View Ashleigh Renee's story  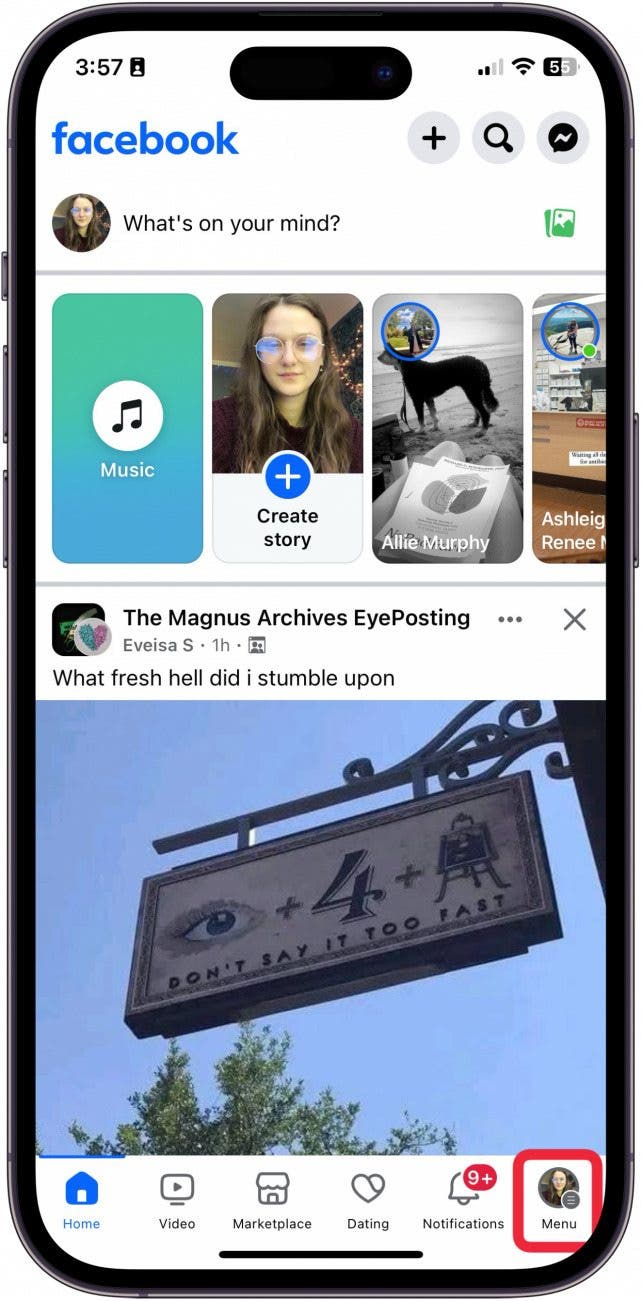tap(570, 428)
